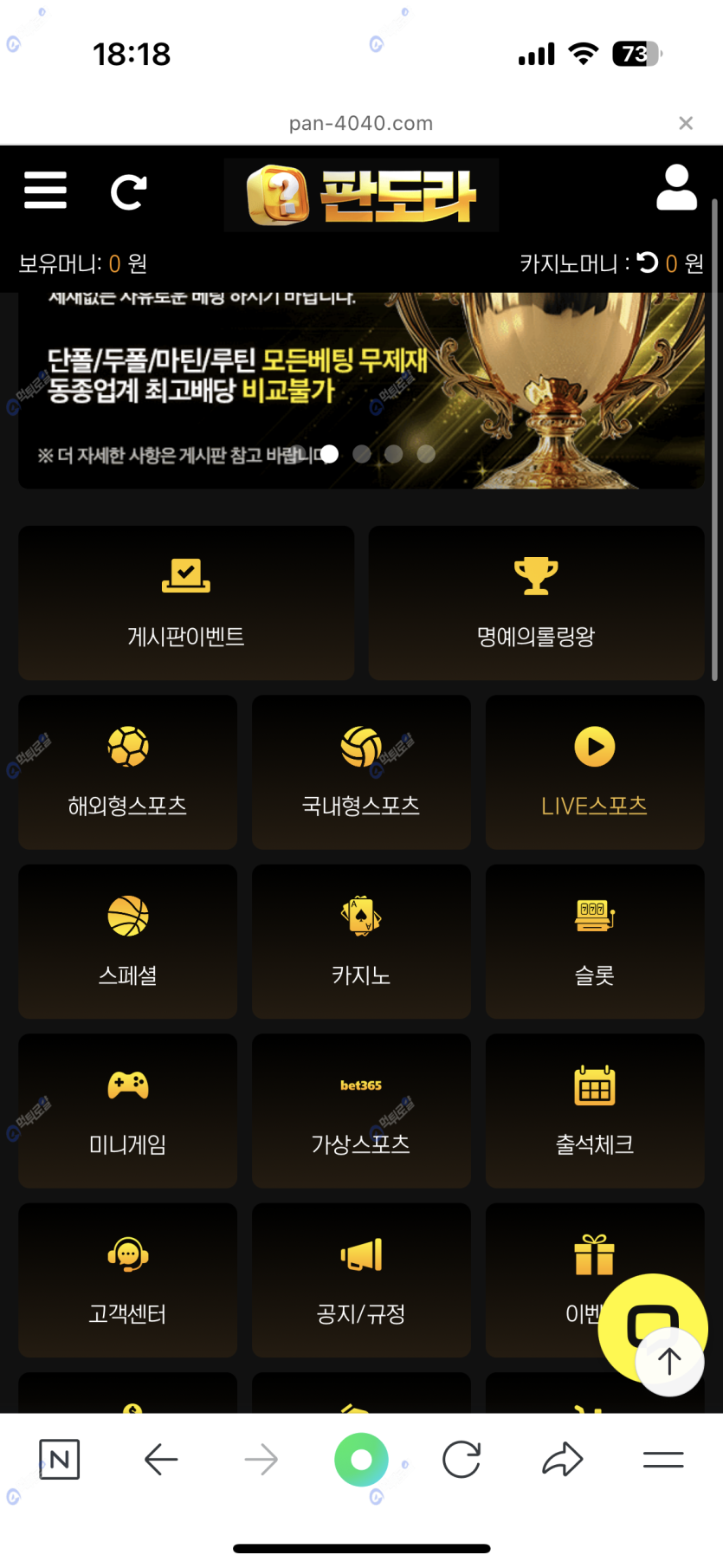Screen dimensions: 723x1568
Task: Open the hamburger menu
Action: (x=45, y=191)
